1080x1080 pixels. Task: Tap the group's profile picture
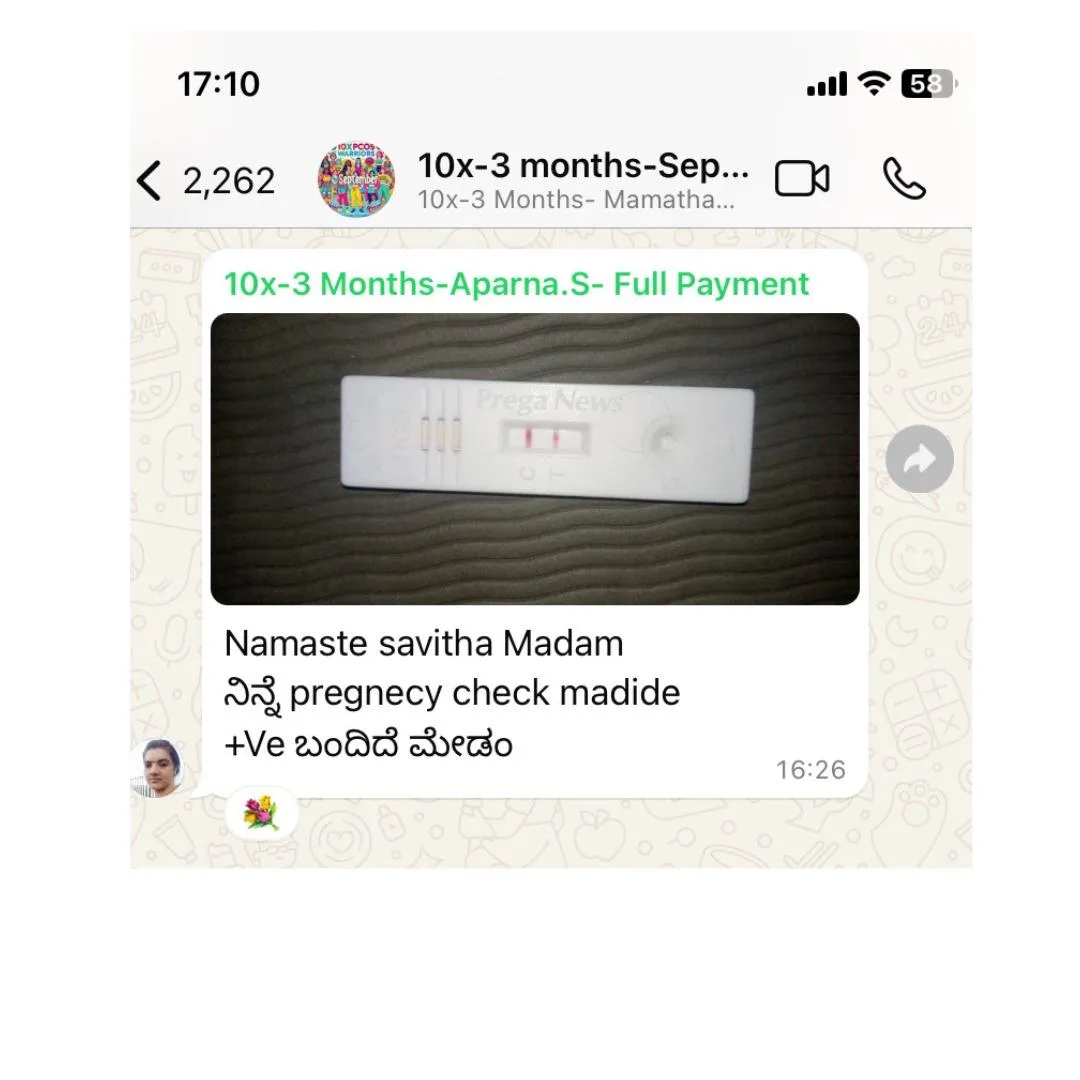point(357,181)
